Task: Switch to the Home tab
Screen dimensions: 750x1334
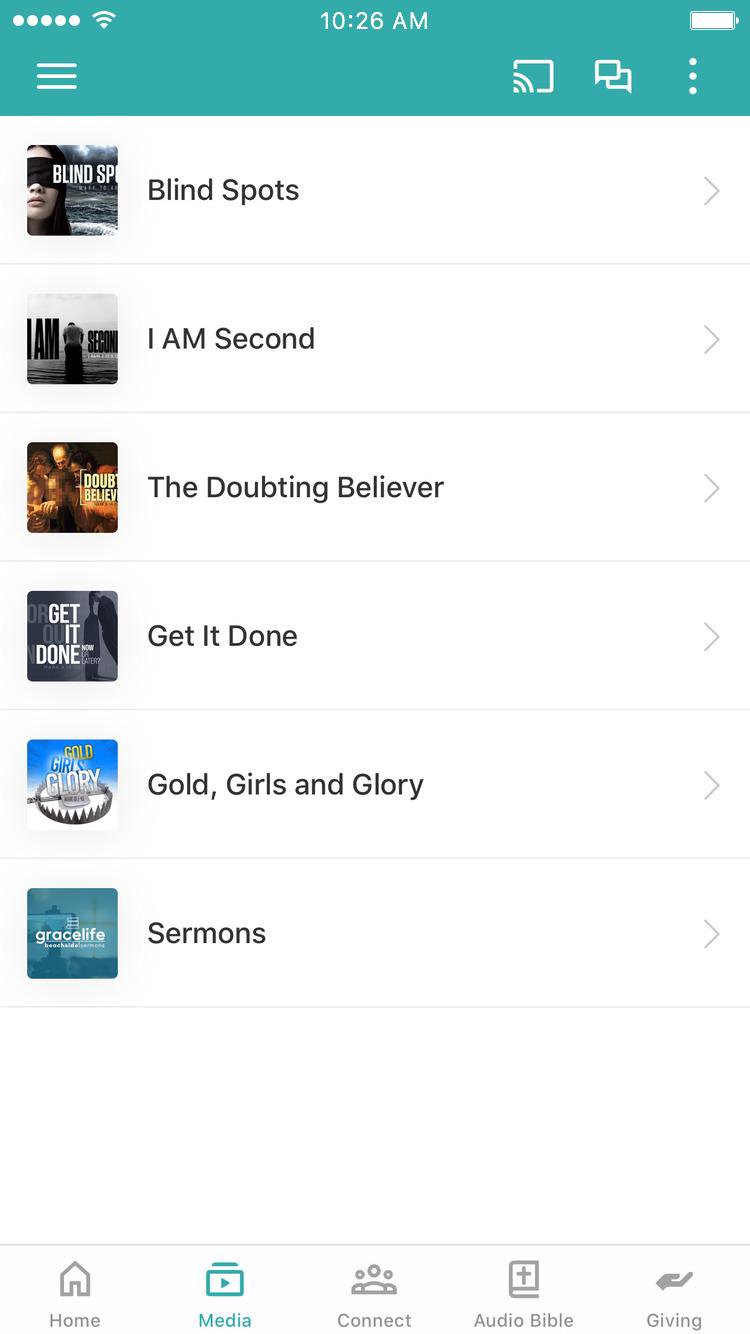Action: (75, 1293)
